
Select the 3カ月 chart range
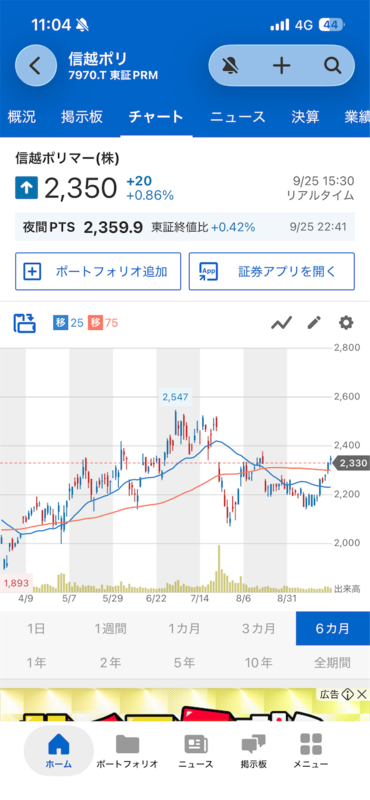click(259, 629)
